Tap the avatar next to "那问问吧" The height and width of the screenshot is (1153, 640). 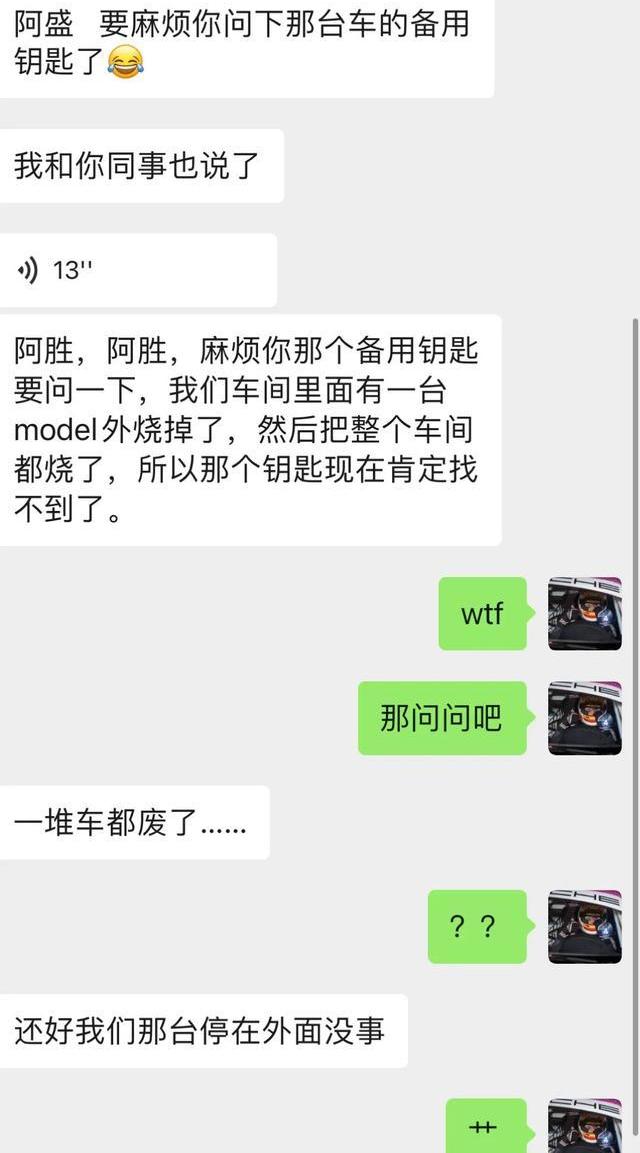point(585,718)
